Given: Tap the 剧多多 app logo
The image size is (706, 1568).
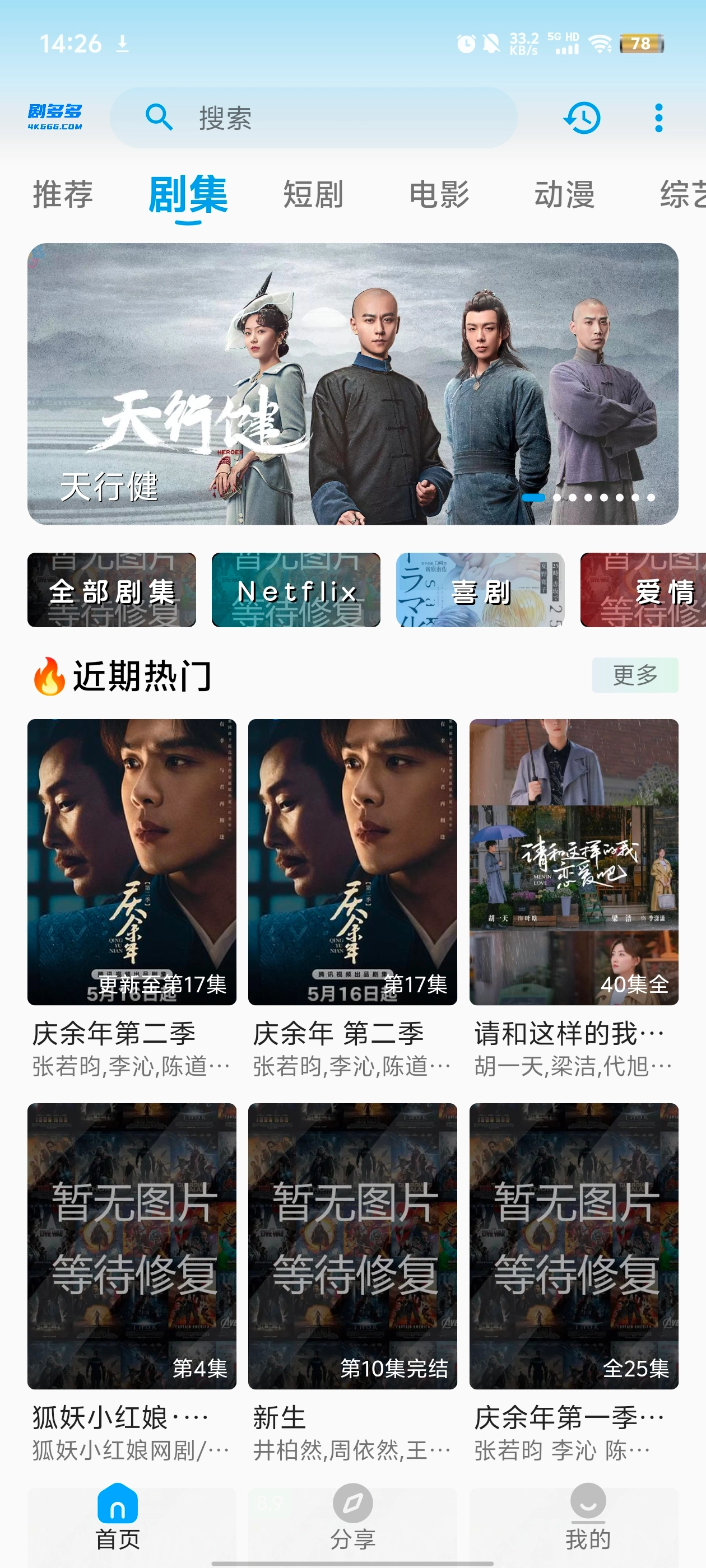Looking at the screenshot, I should (x=56, y=118).
